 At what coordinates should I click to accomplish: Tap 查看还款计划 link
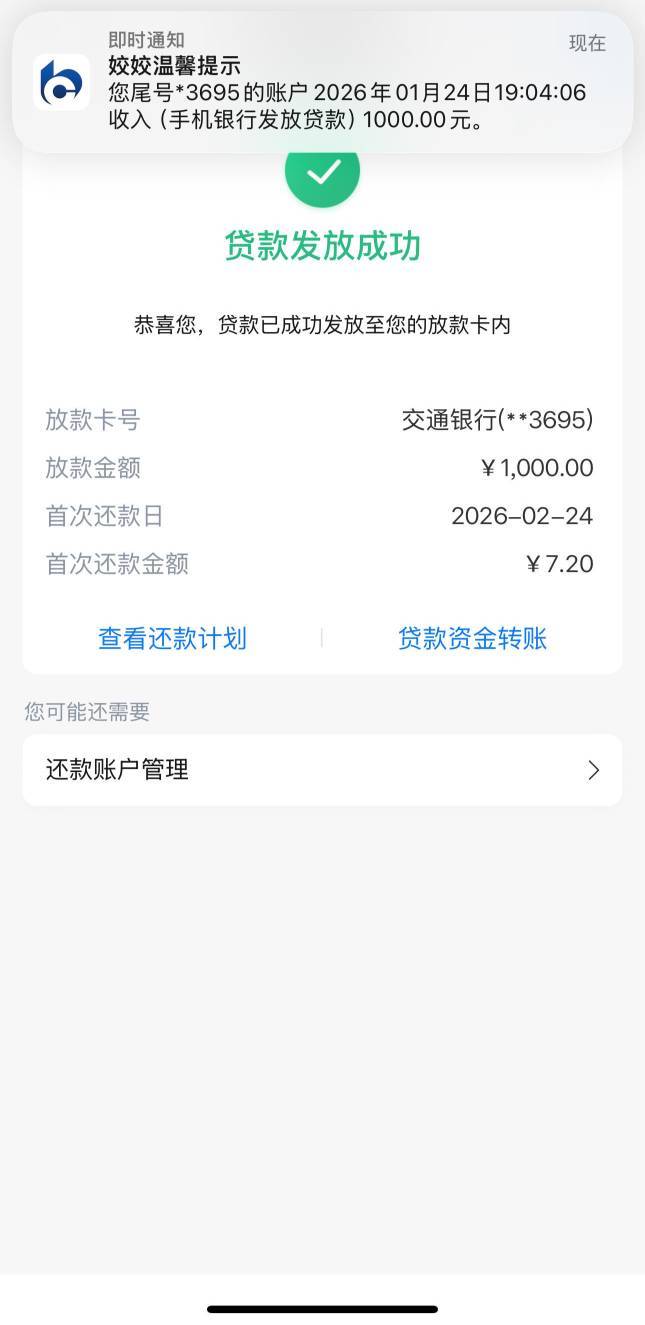[172, 639]
